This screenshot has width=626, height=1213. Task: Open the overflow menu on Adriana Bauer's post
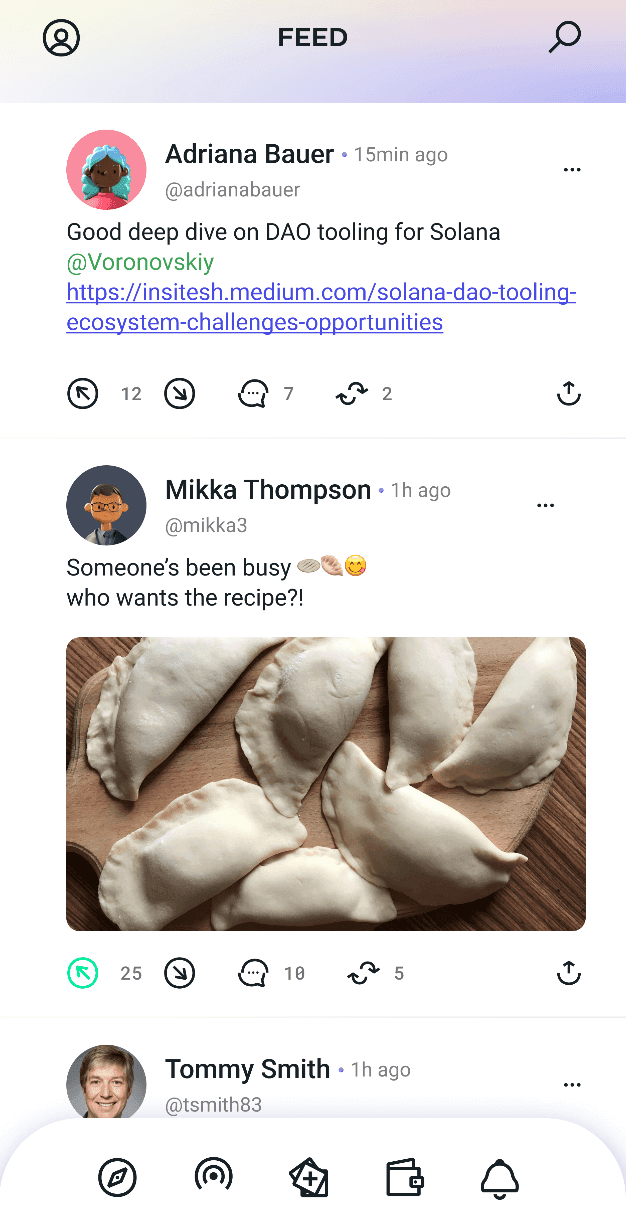coord(572,170)
